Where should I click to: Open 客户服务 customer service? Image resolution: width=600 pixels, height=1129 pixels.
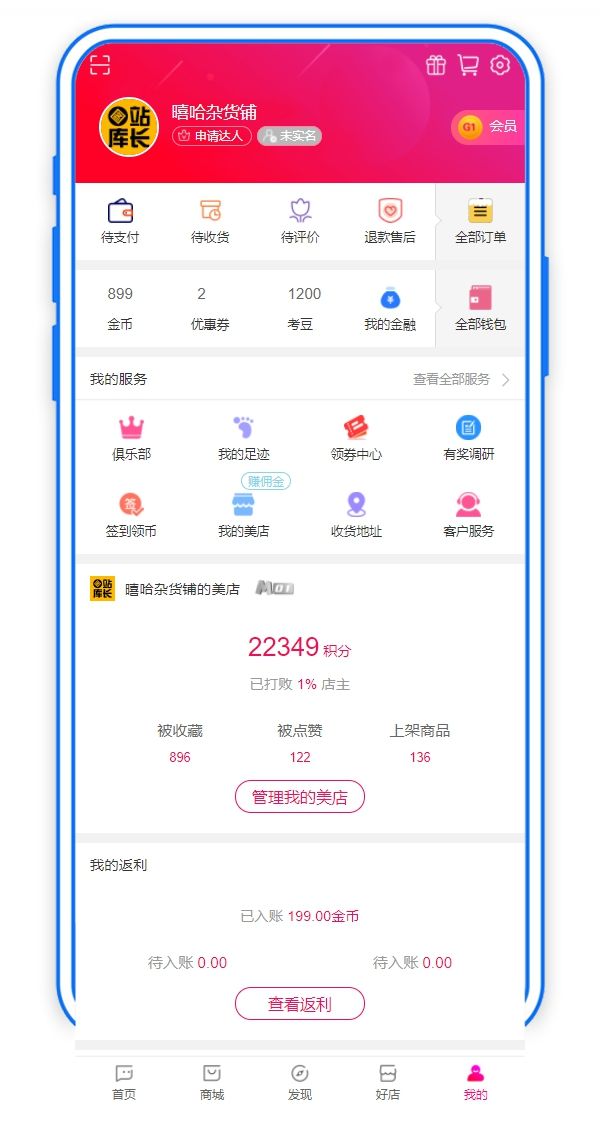(468, 515)
